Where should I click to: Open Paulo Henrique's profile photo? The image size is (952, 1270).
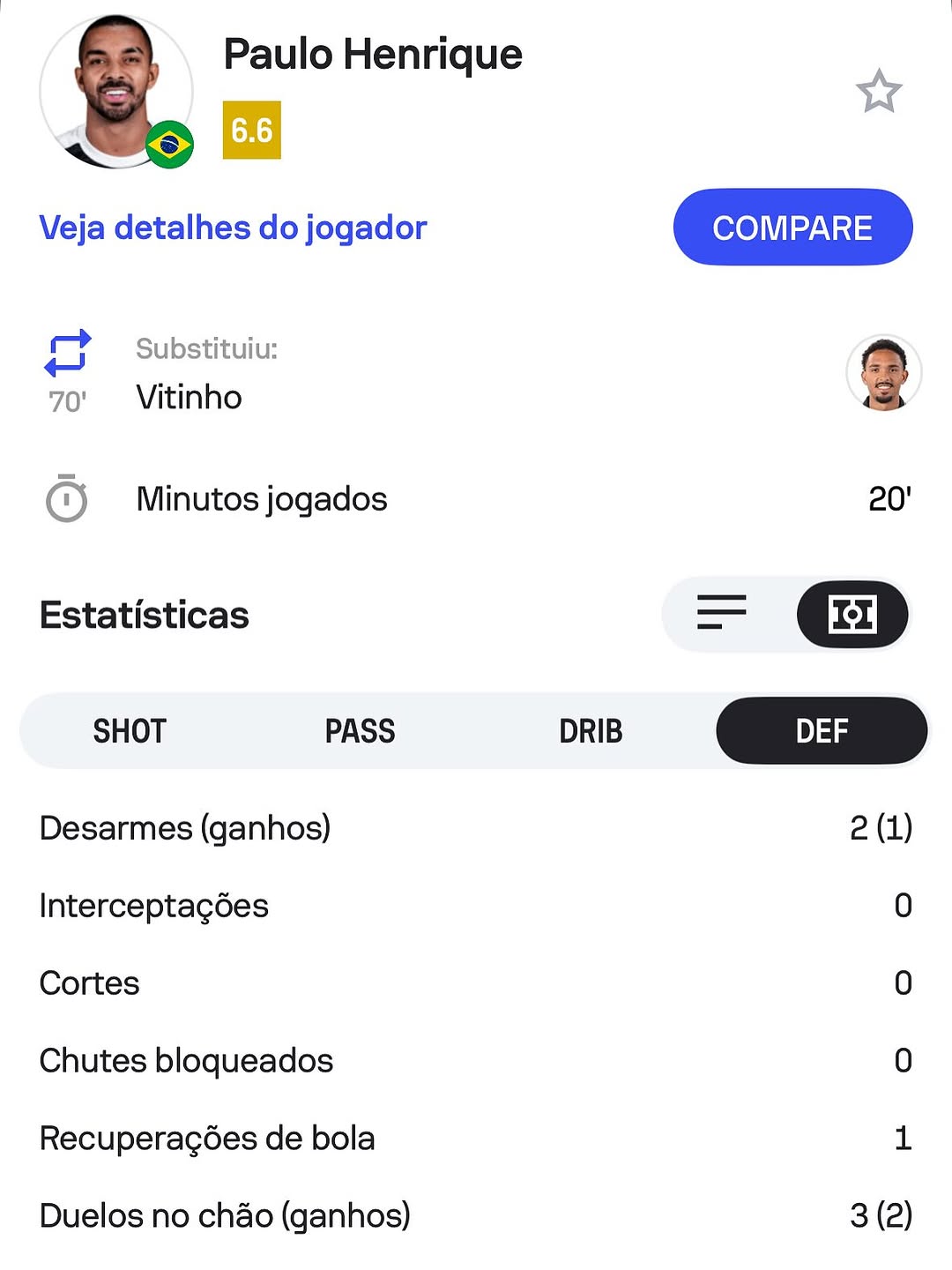[x=116, y=91]
